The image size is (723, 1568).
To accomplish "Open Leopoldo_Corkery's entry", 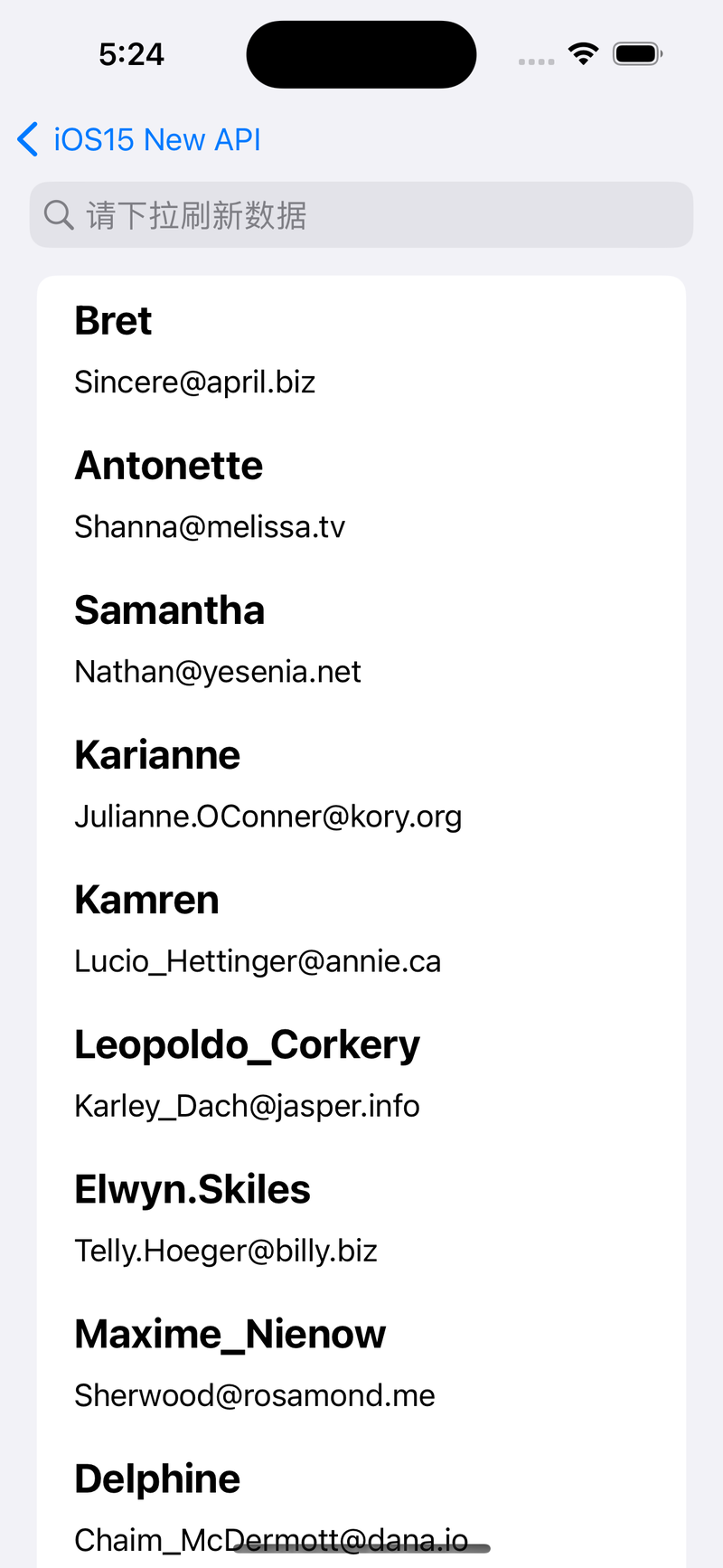I will [x=361, y=1072].
